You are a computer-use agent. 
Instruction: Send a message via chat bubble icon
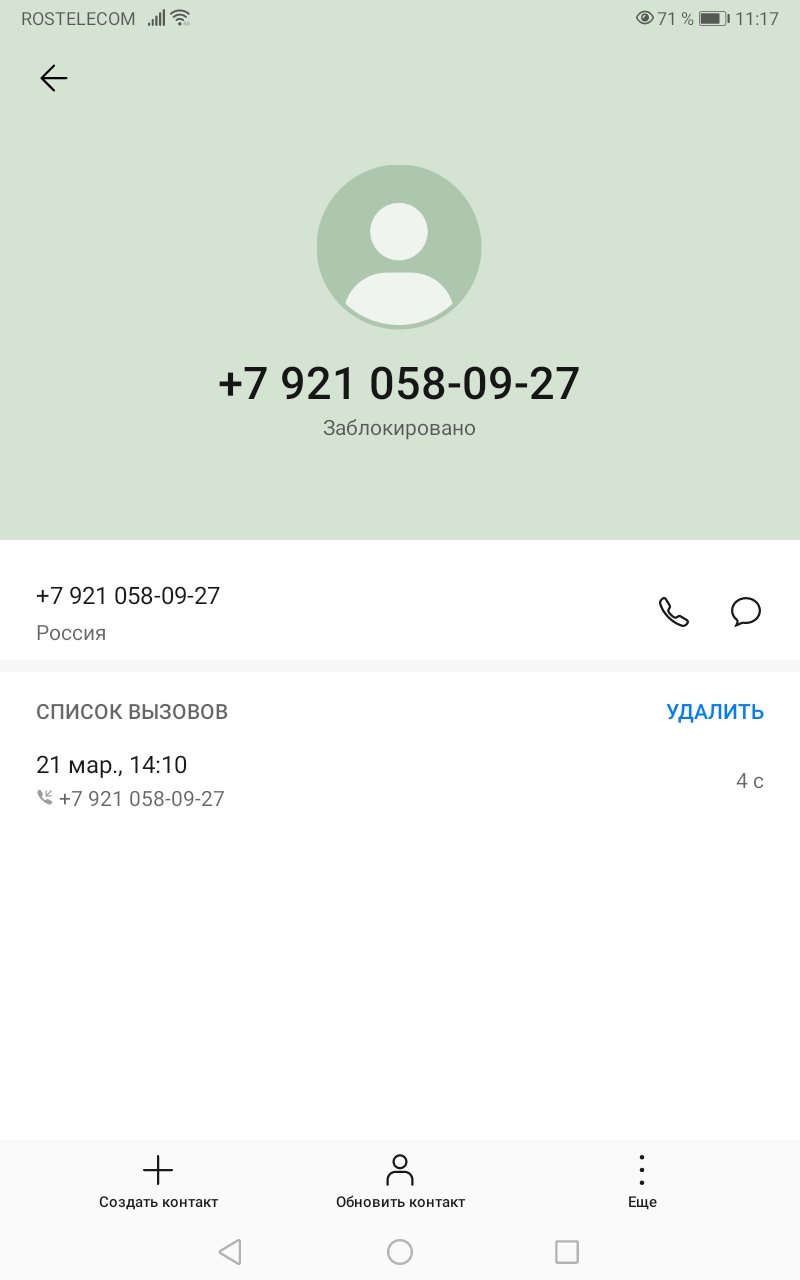pyautogui.click(x=746, y=612)
